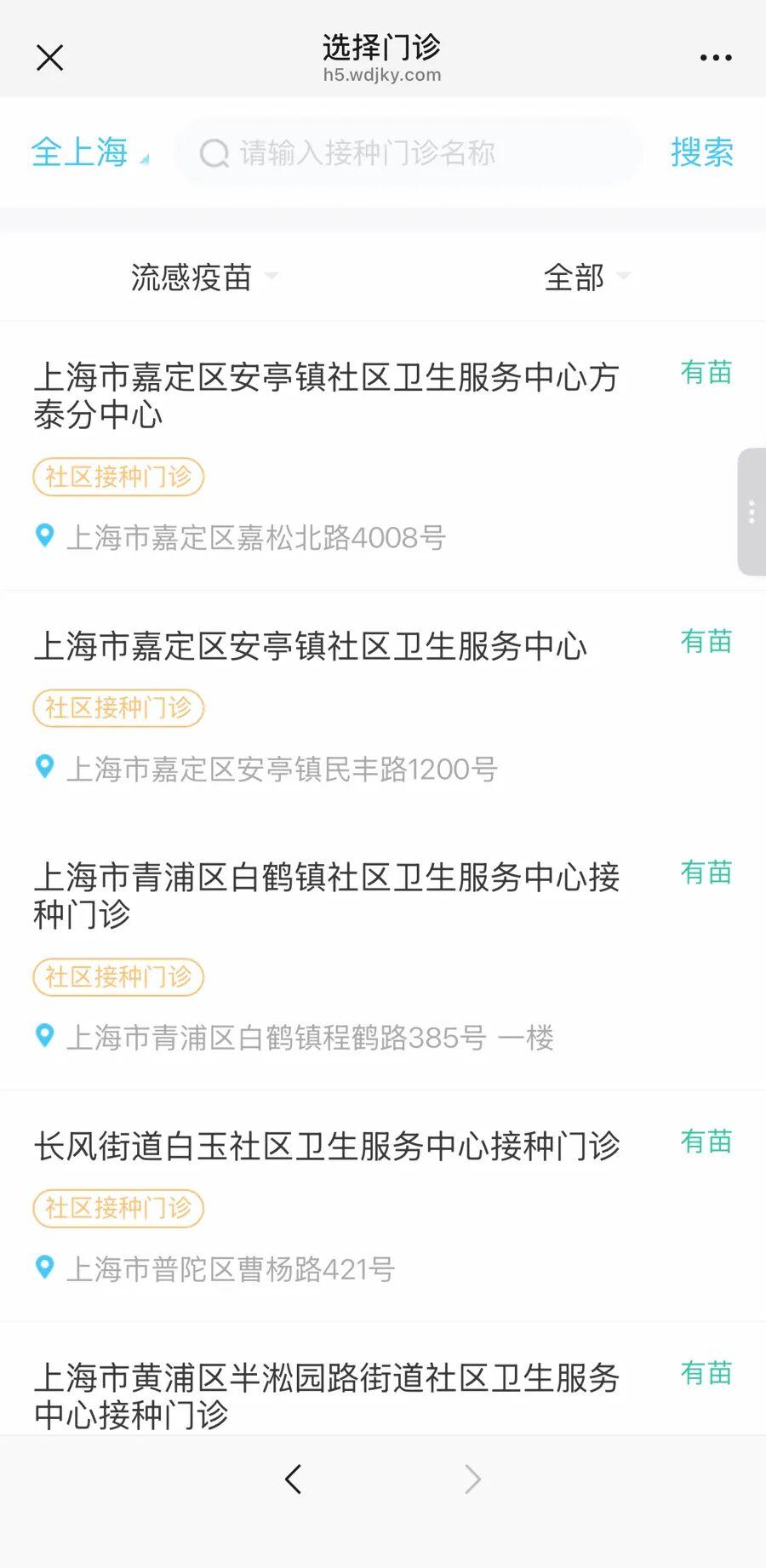
Task: Tap the 搜索 button
Action: coord(701,153)
